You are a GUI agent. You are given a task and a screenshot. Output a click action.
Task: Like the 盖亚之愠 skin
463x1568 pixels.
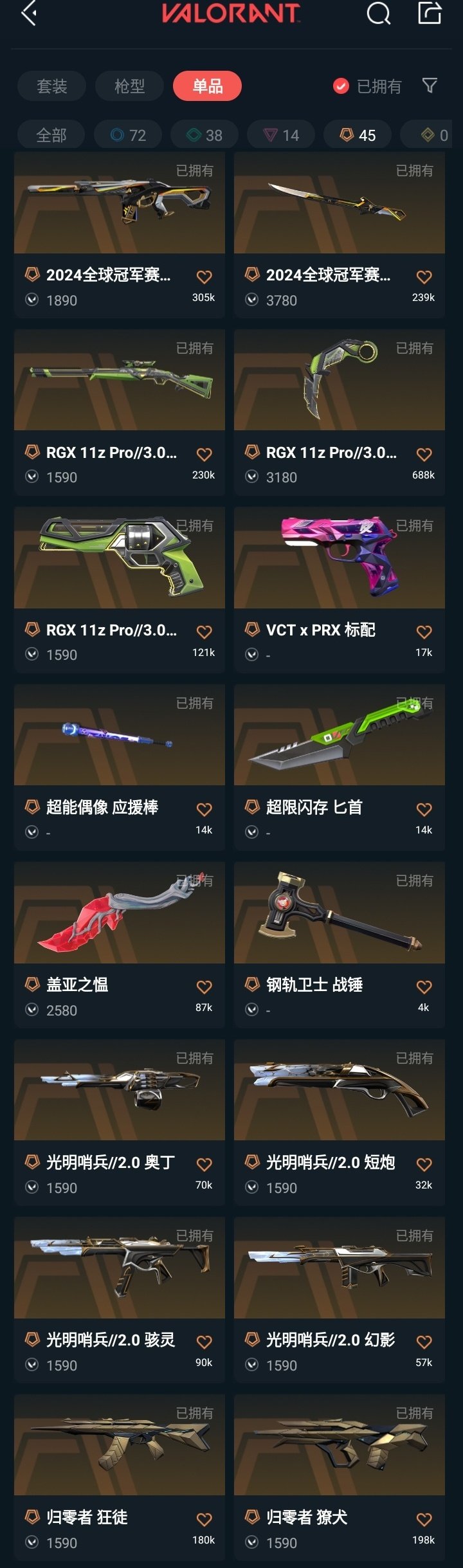204,987
